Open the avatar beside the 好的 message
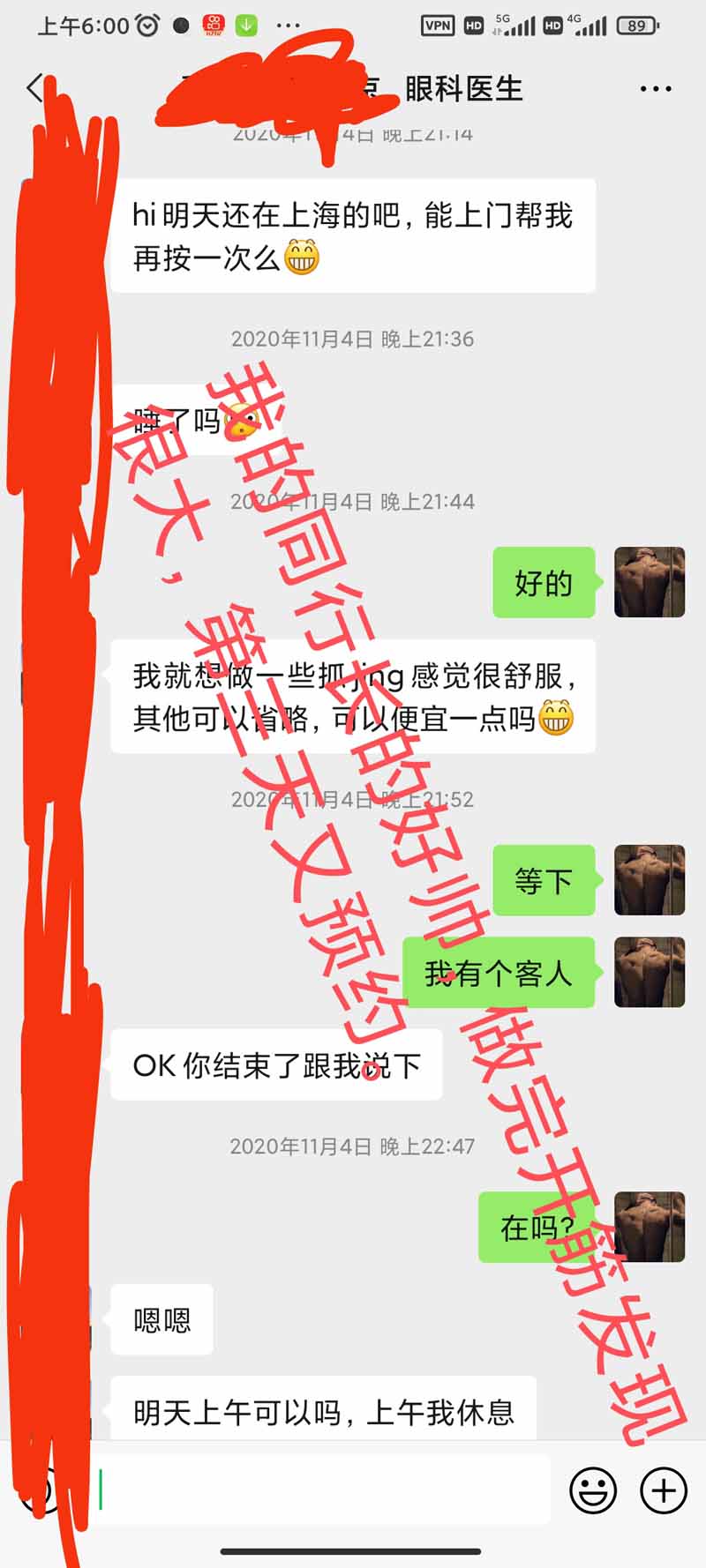This screenshot has height=1568, width=706. tap(650, 582)
